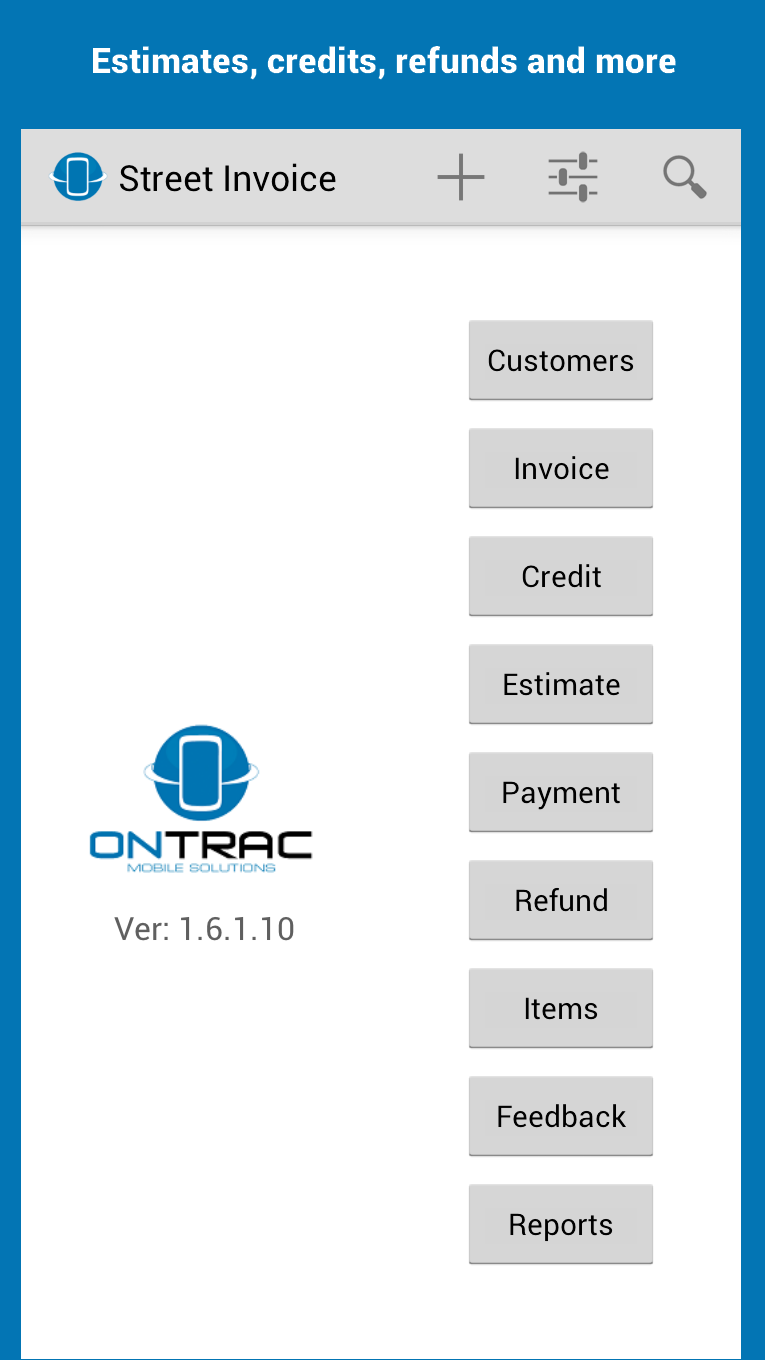Select the toolbar area icon next to search
This screenshot has width=765, height=1360.
[571, 177]
